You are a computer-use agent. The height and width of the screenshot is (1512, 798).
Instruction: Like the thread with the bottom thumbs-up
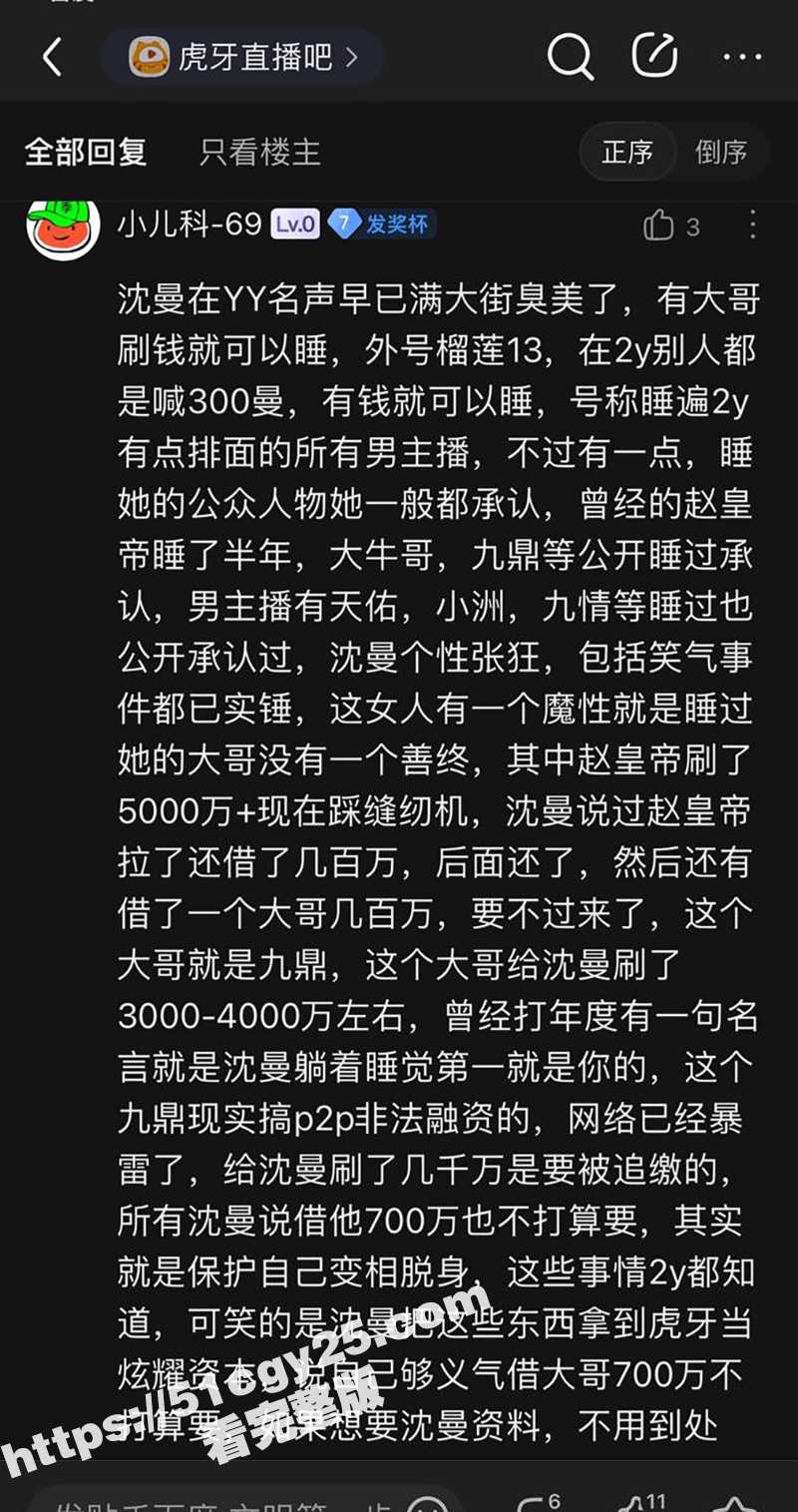click(636, 1504)
